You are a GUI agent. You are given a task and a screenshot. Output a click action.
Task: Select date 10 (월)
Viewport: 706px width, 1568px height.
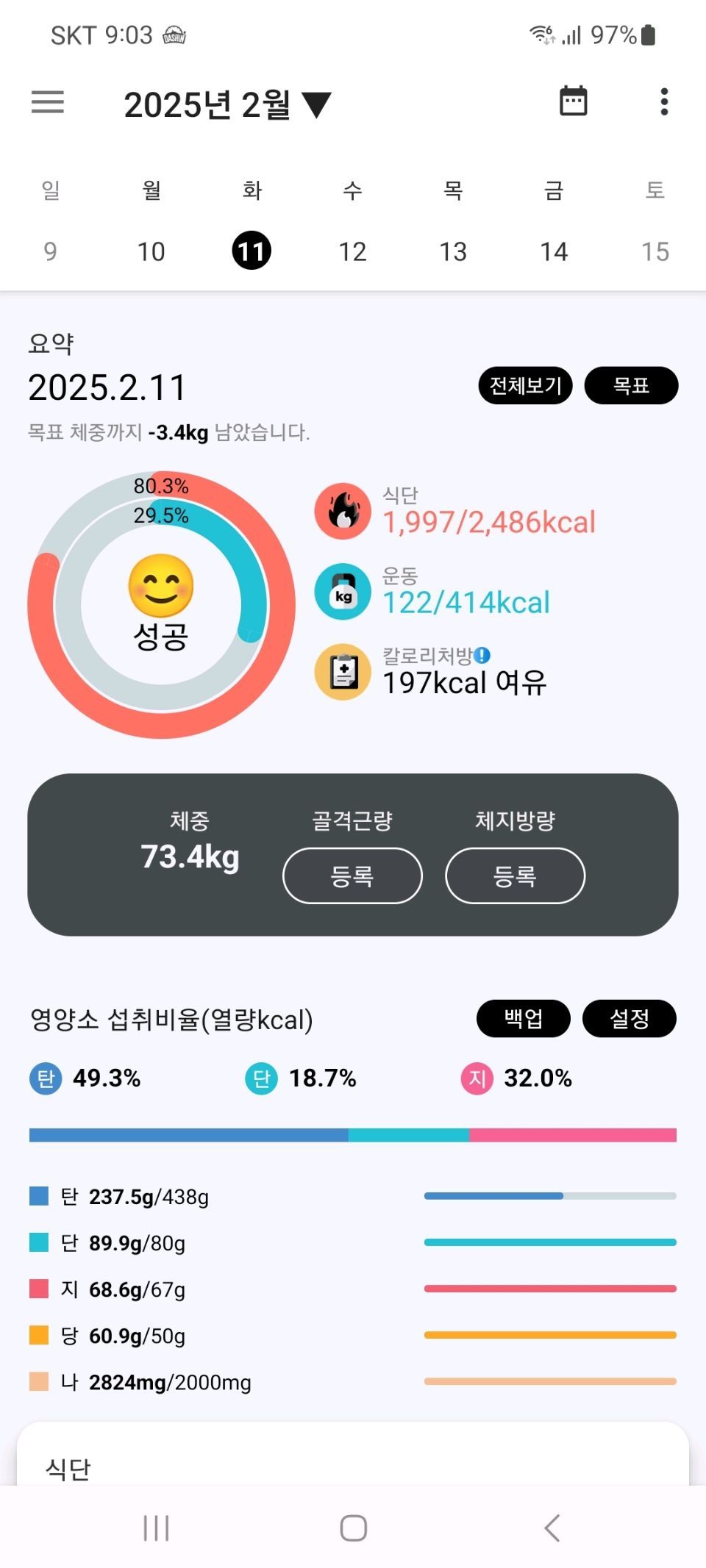[x=151, y=251]
